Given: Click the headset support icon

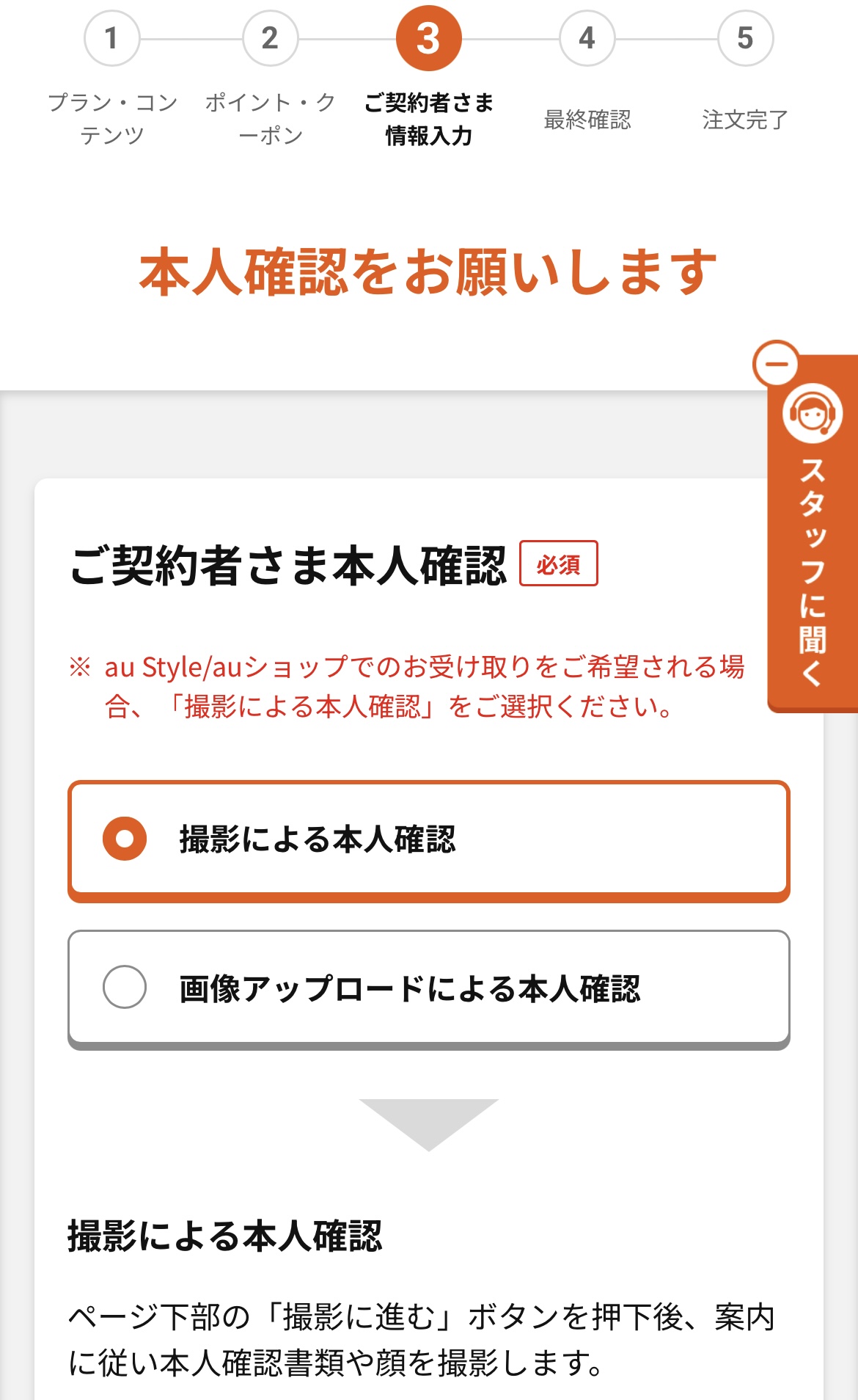Looking at the screenshot, I should 811,413.
